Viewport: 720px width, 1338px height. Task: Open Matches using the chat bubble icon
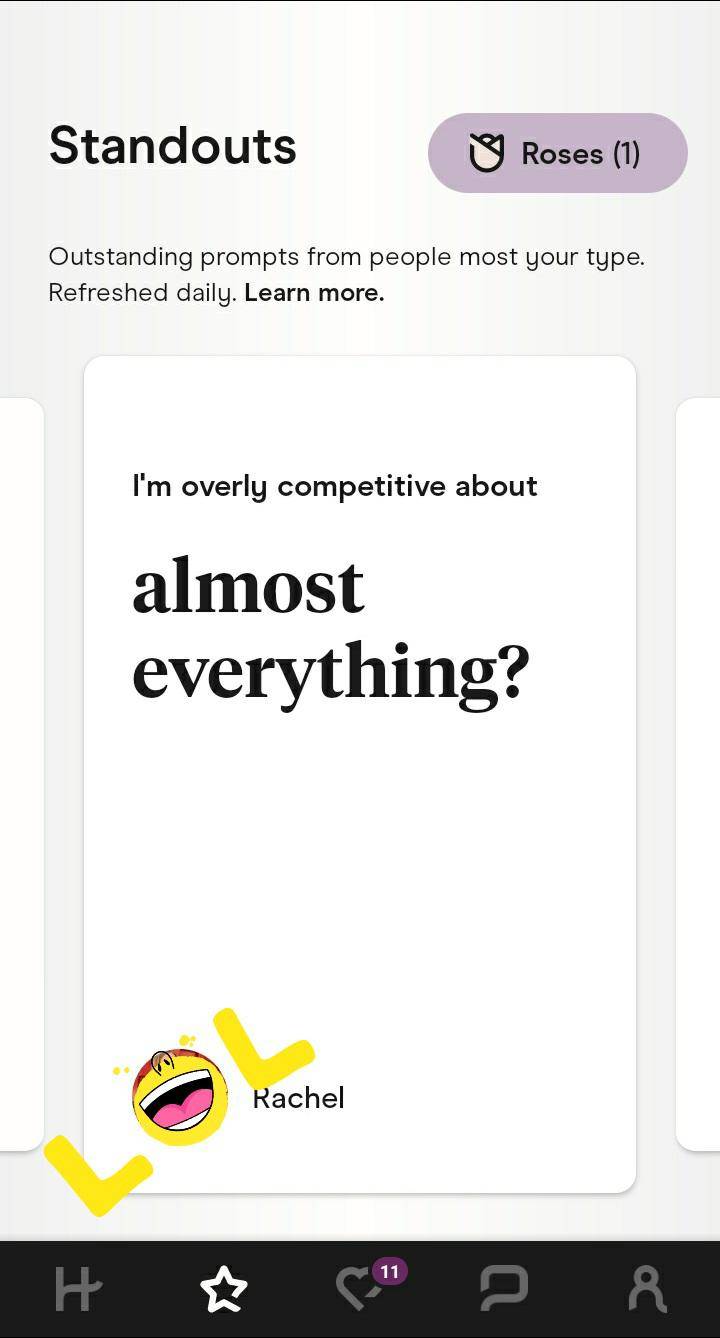coord(504,1290)
